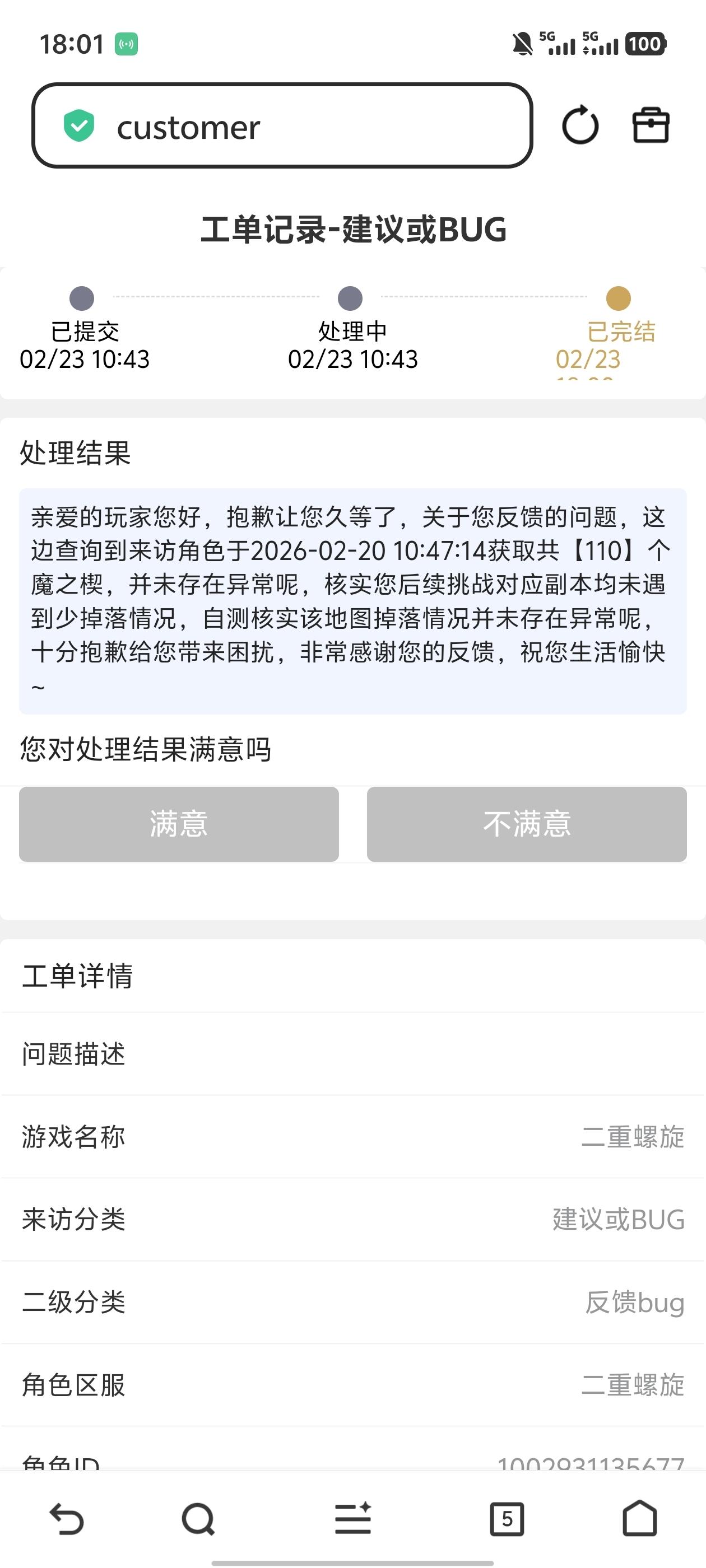Rate the result as 不满意
Image resolution: width=706 pixels, height=1568 pixels.
pyautogui.click(x=526, y=824)
